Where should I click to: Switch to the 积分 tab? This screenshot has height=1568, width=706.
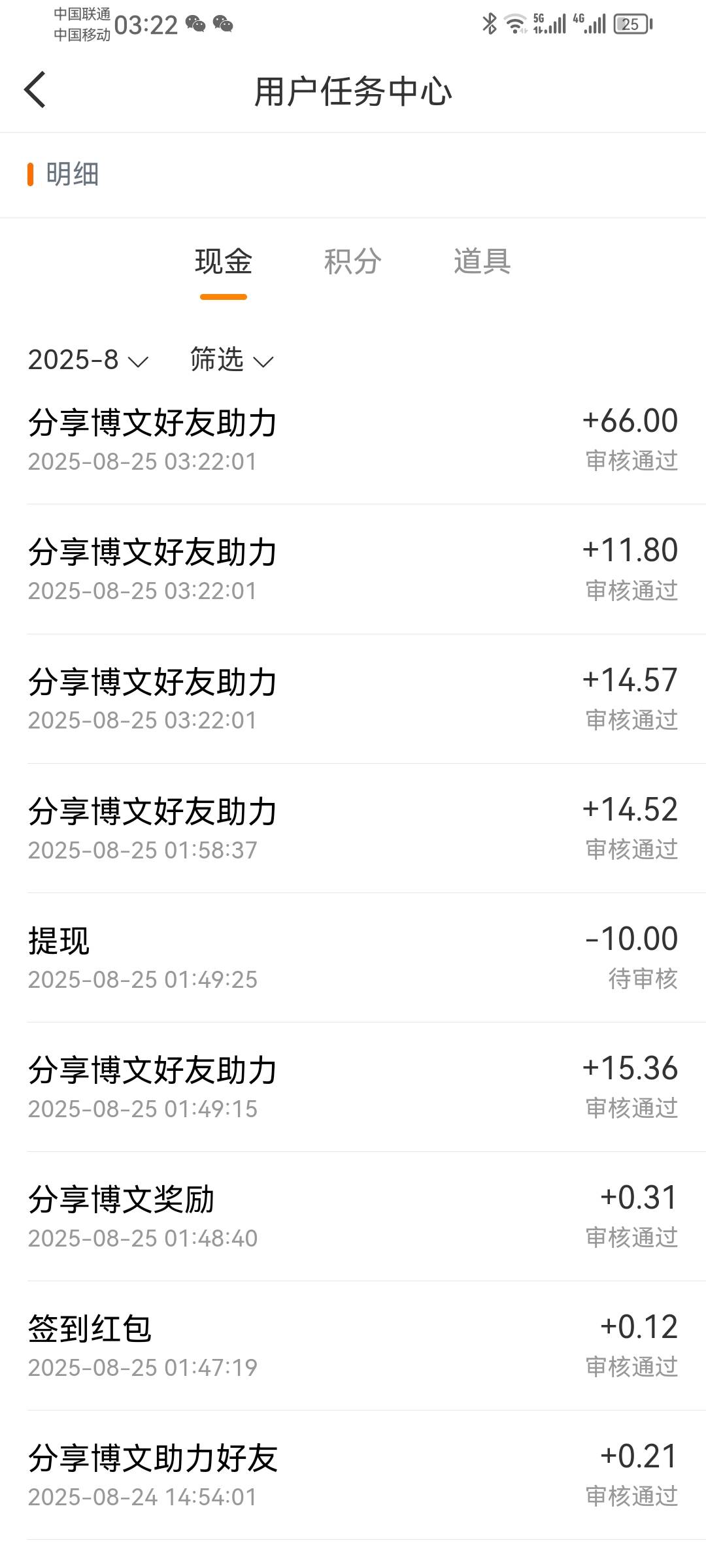click(353, 261)
